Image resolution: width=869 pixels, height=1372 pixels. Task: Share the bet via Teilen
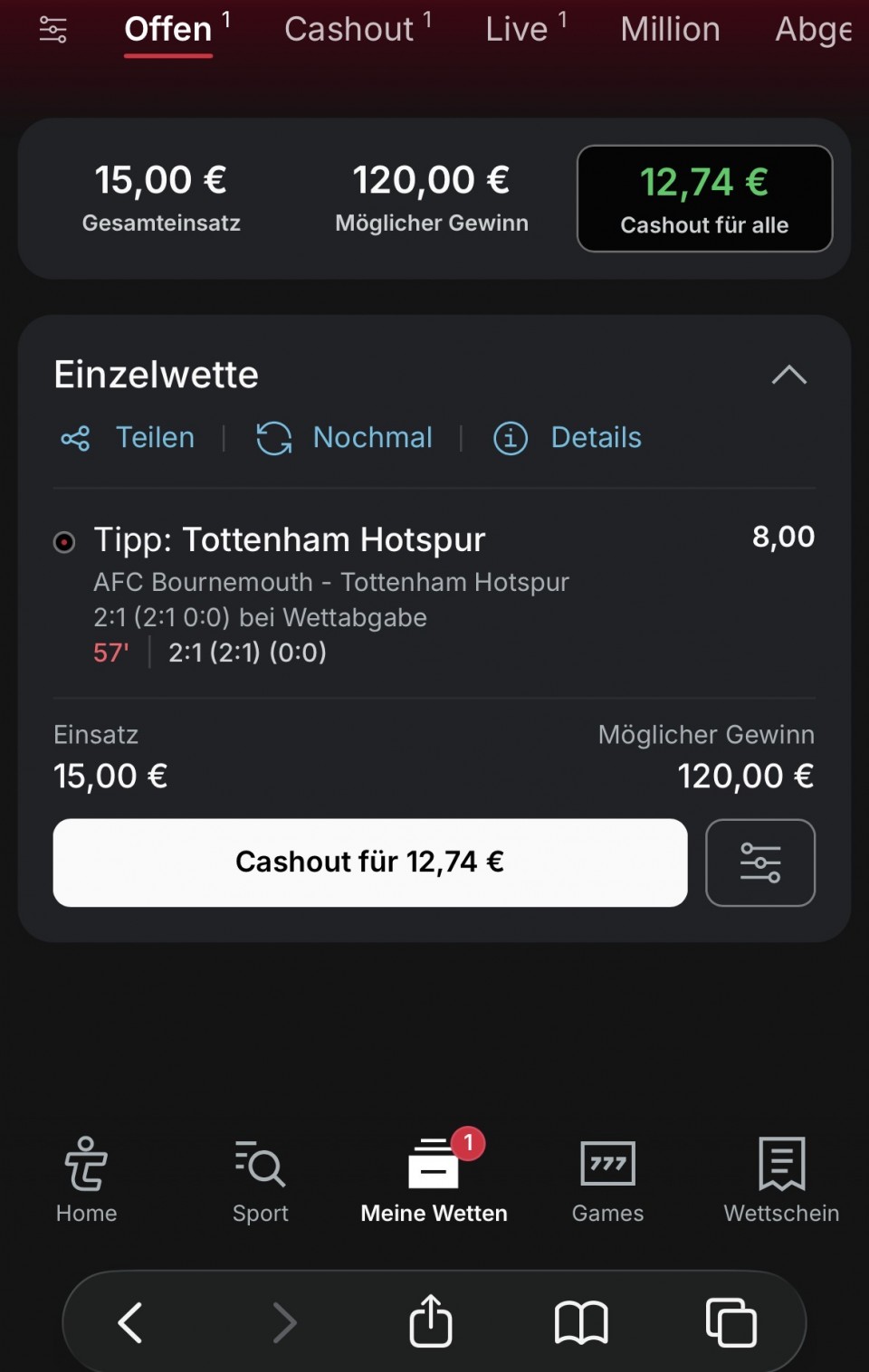pyautogui.click(x=129, y=438)
